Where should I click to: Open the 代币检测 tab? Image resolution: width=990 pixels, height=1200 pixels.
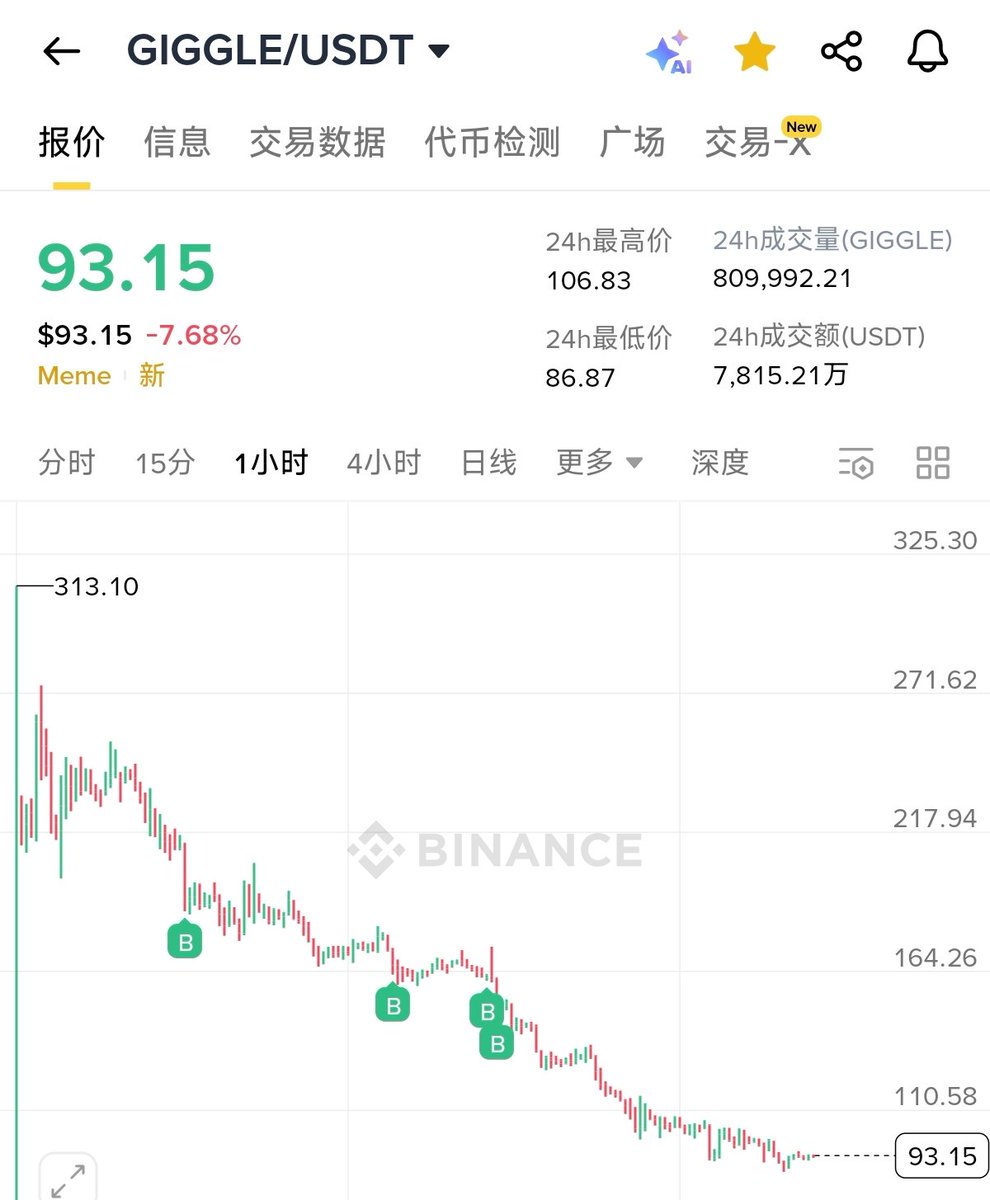point(492,142)
